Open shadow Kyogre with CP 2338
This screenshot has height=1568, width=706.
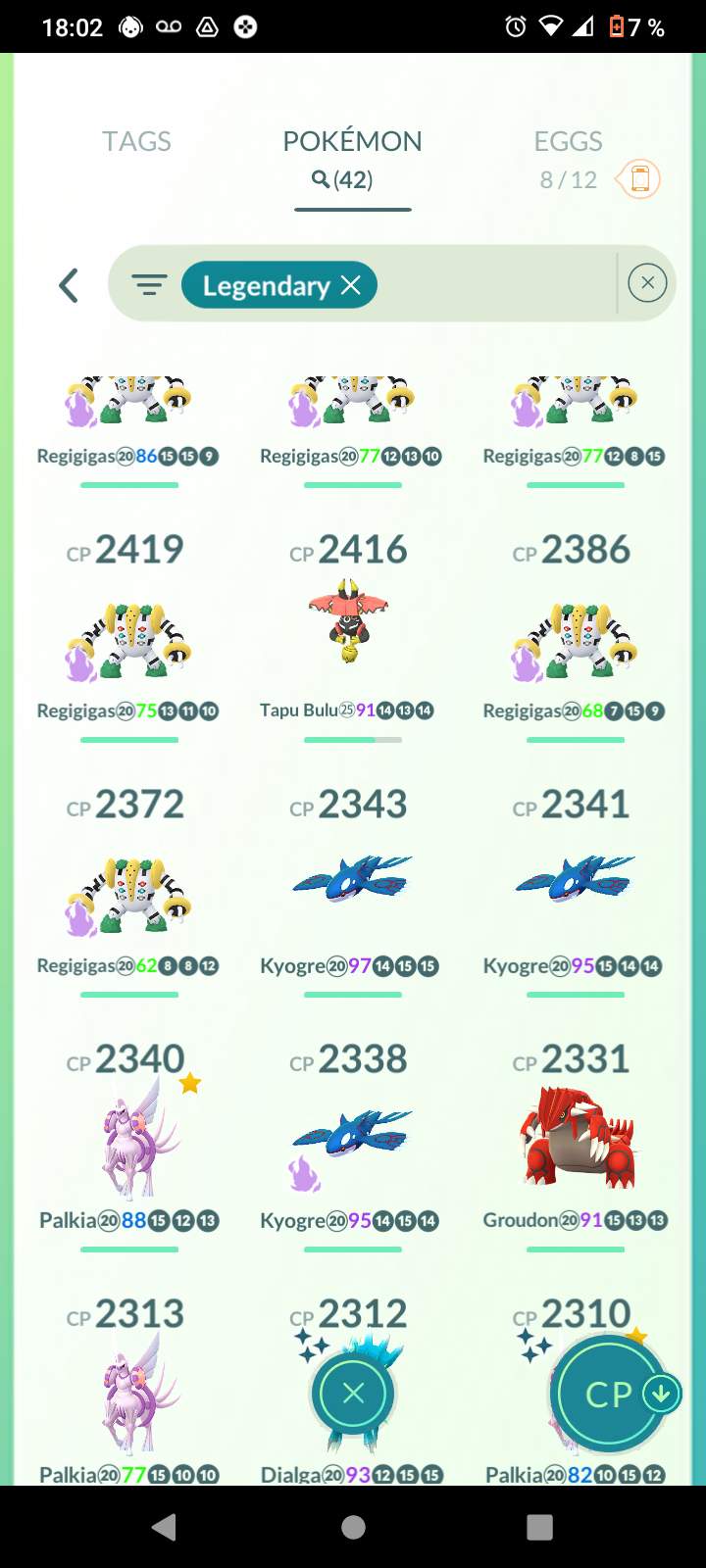351,1137
